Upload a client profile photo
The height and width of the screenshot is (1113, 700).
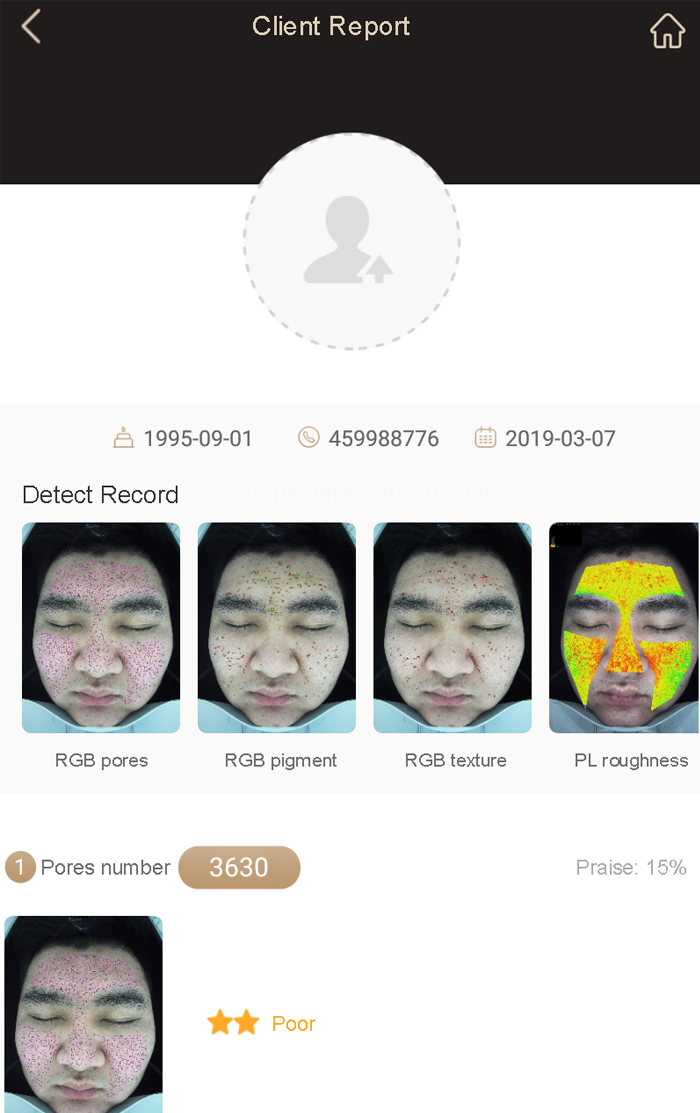(351, 241)
